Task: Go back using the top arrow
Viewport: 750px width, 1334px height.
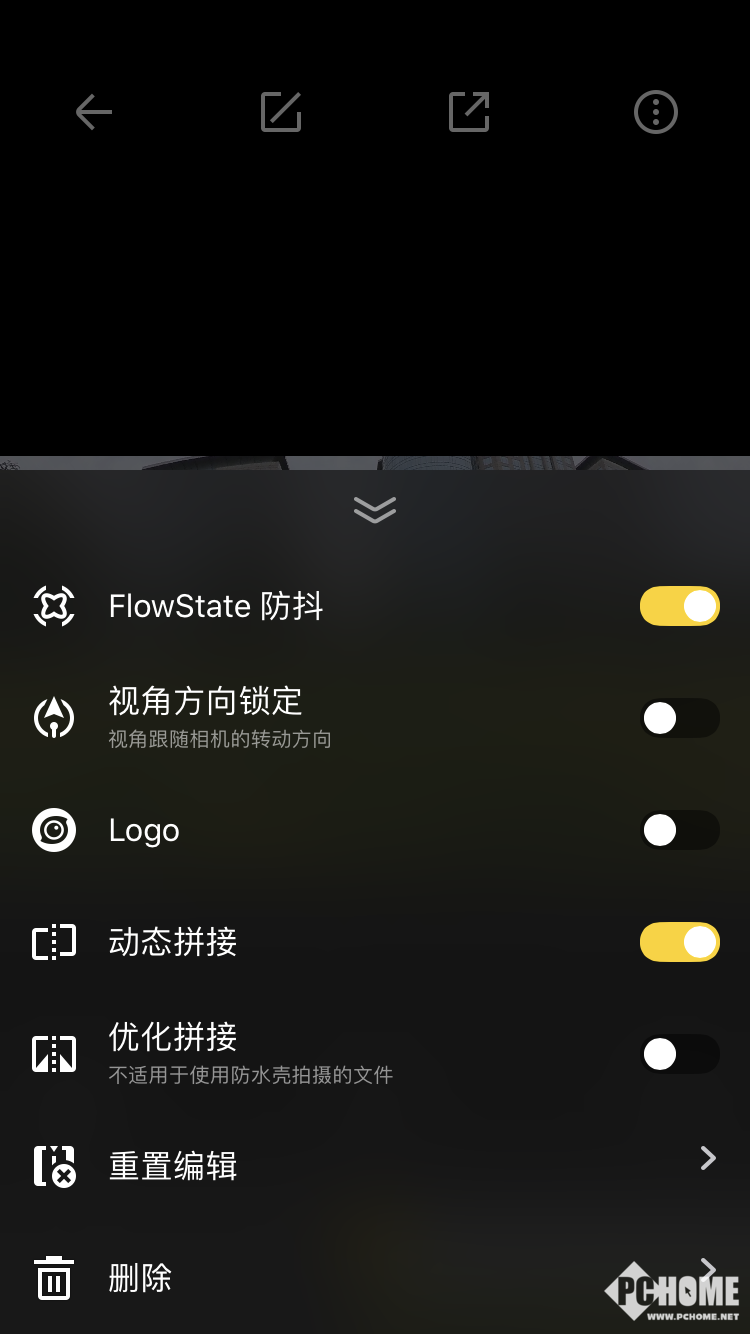Action: point(94,112)
